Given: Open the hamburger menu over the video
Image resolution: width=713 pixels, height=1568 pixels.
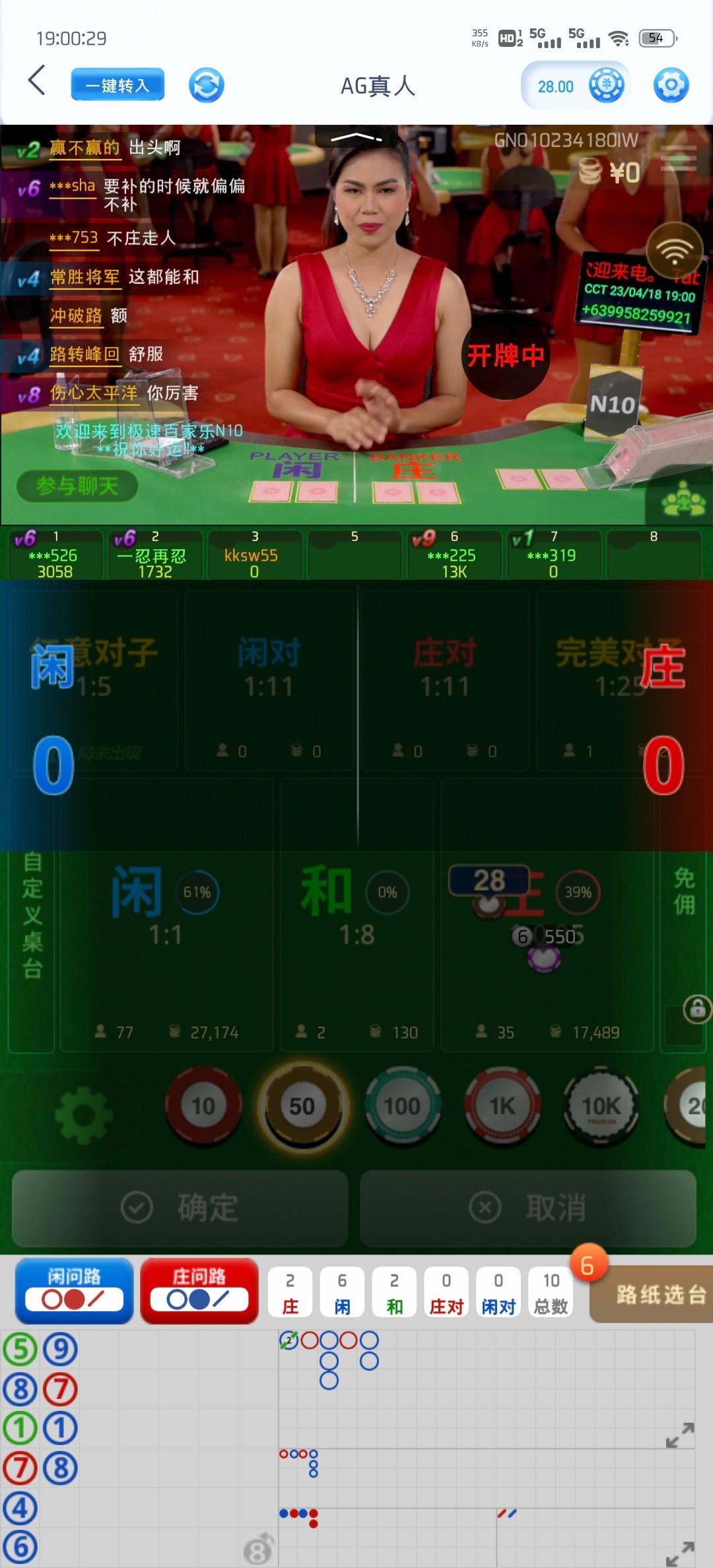Looking at the screenshot, I should pos(678,158).
